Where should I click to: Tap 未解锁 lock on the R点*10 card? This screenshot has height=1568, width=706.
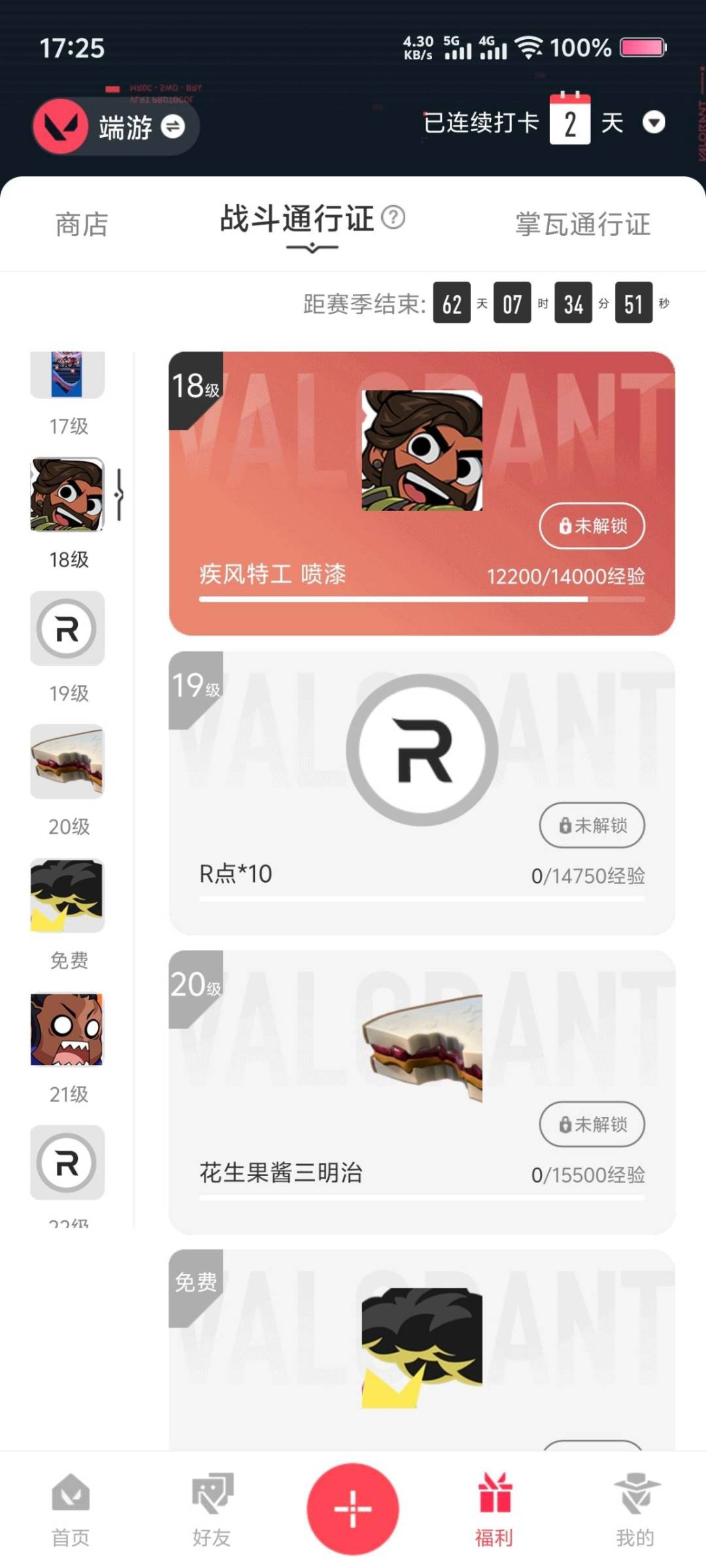click(592, 825)
